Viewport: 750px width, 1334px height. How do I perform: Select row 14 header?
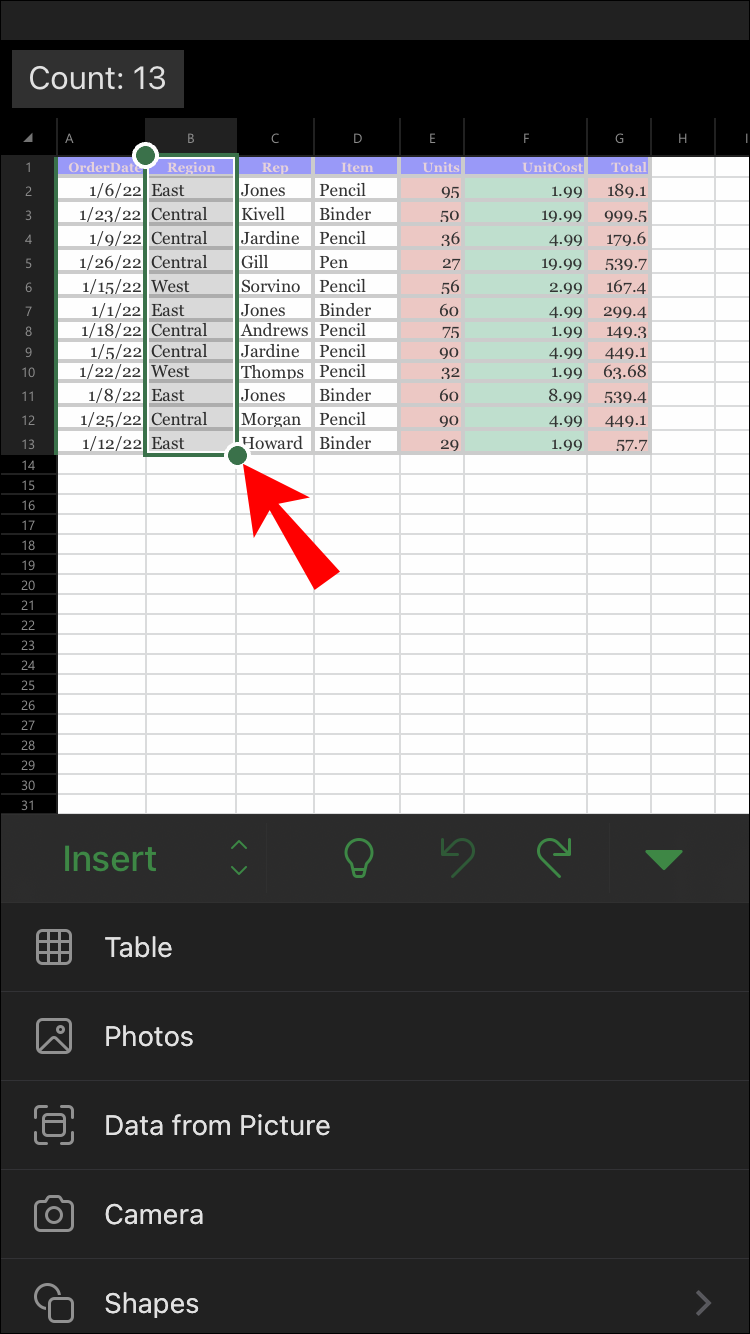(x=28, y=465)
